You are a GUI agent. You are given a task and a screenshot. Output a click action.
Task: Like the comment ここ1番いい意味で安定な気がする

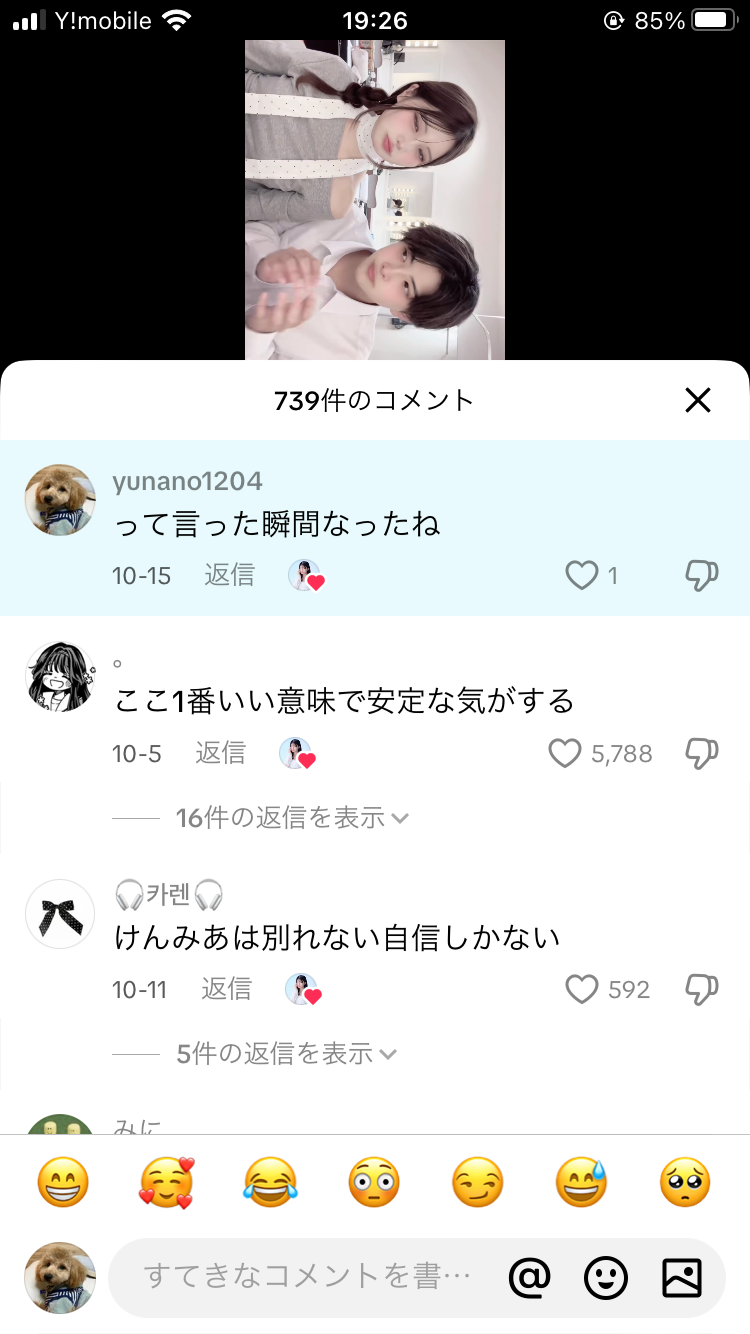(564, 753)
